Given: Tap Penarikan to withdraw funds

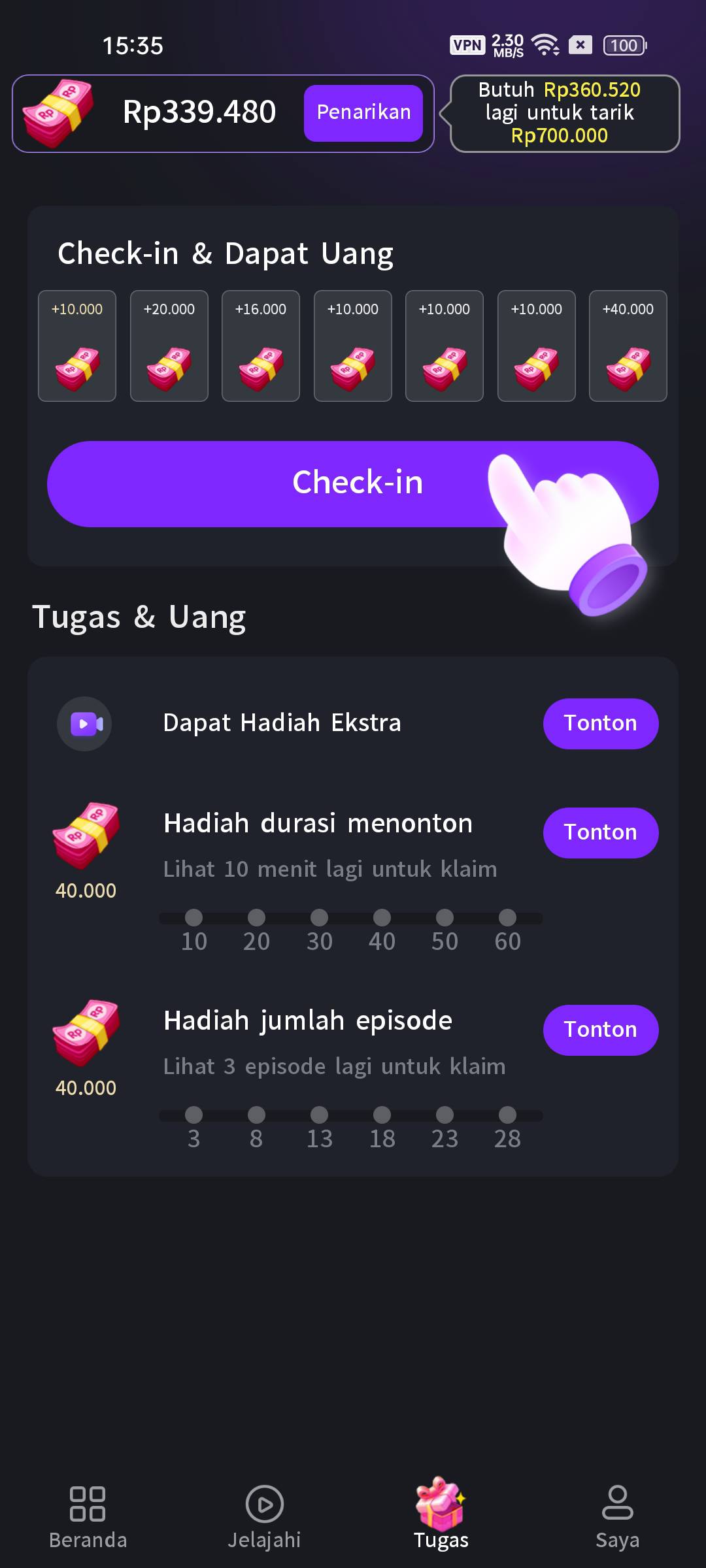Looking at the screenshot, I should [x=363, y=112].
